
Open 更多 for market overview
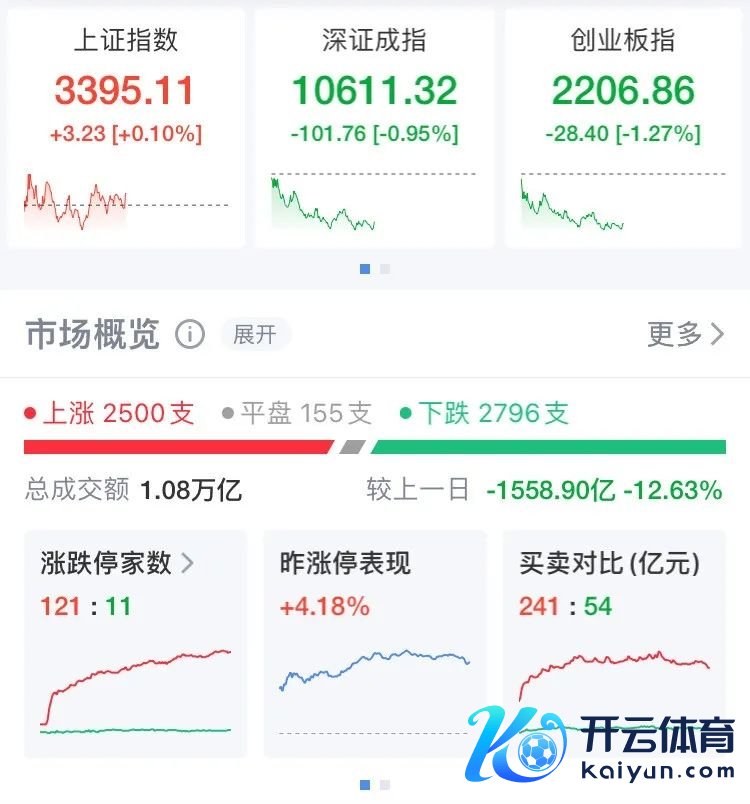point(685,334)
